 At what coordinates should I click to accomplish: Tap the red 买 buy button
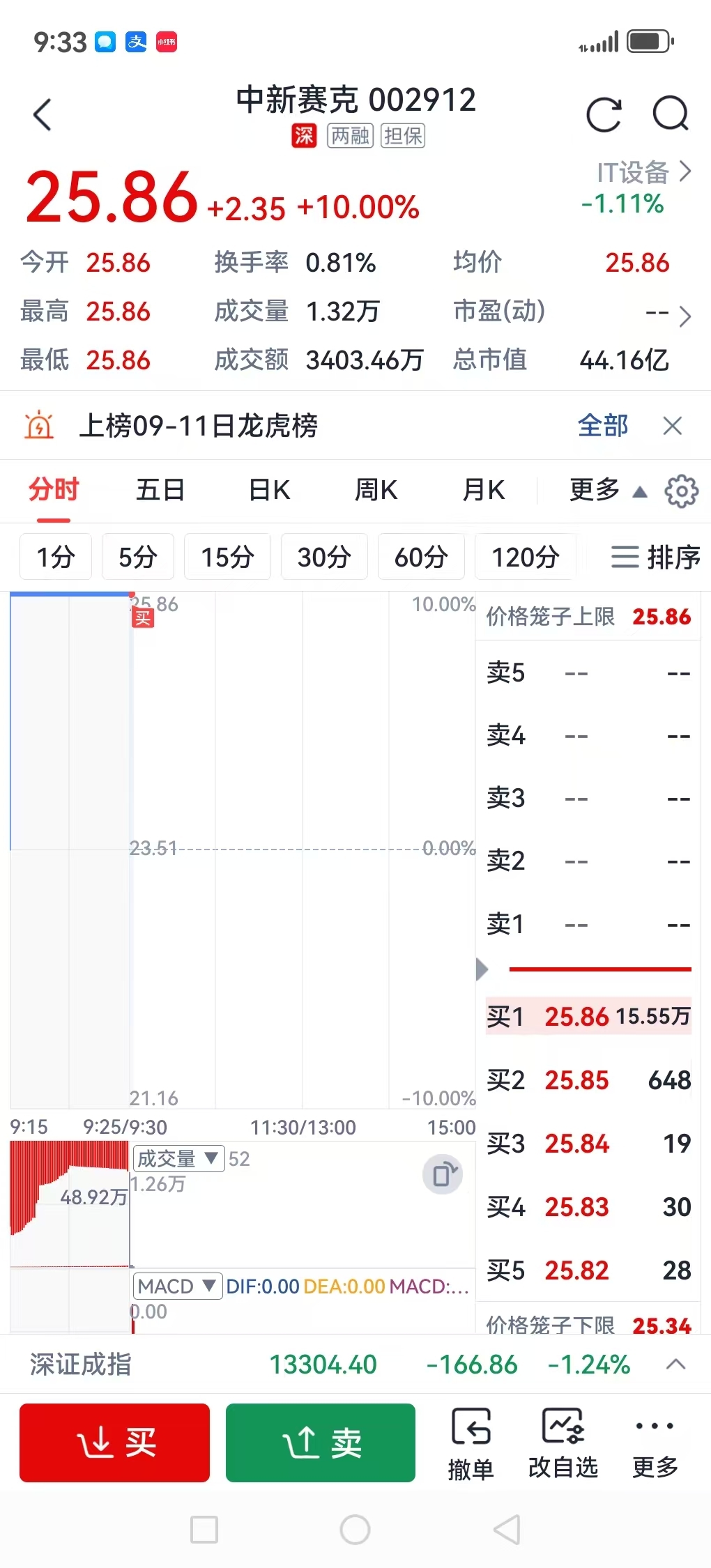(114, 1443)
